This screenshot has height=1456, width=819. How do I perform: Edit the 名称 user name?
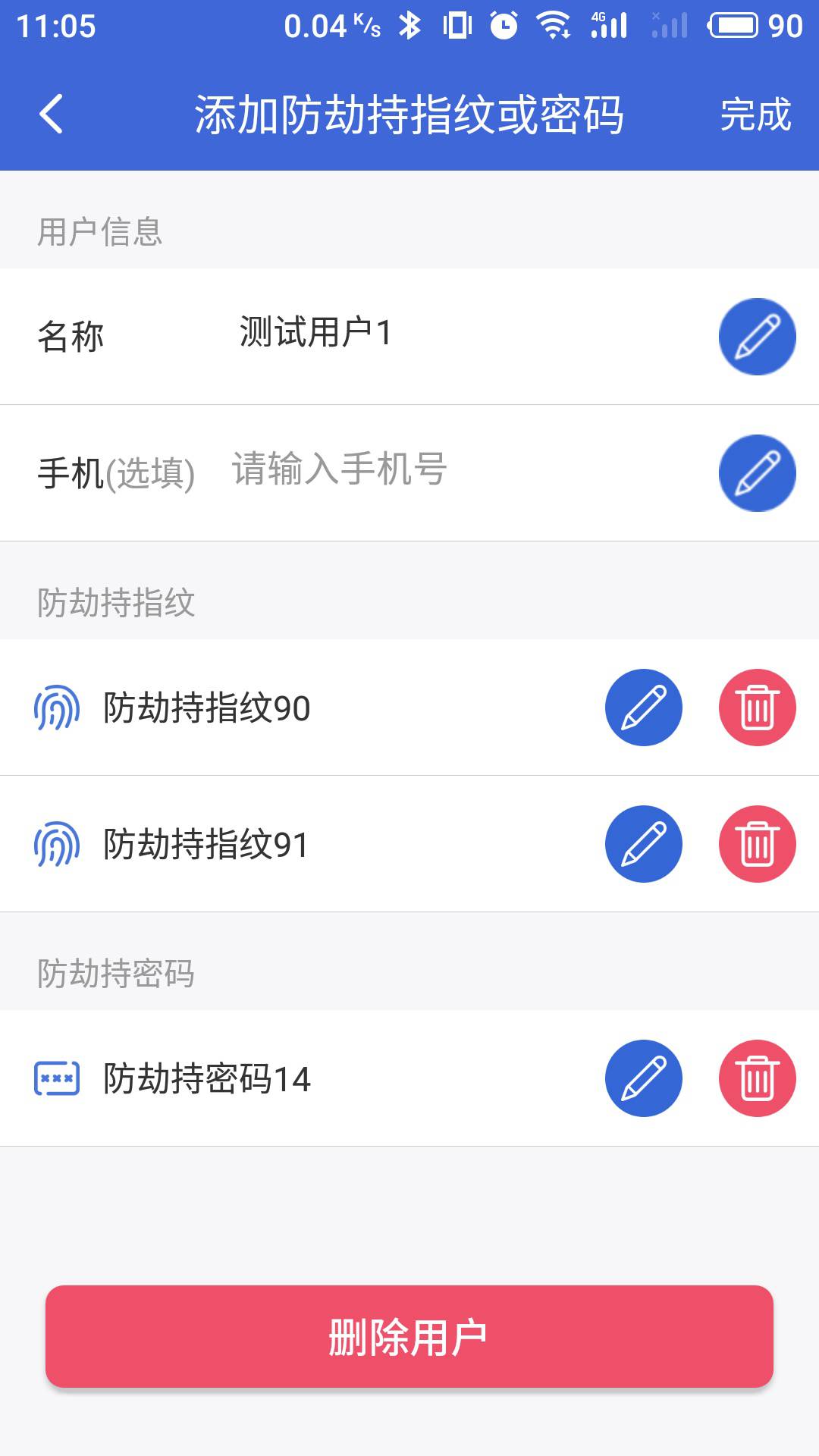[x=757, y=337]
